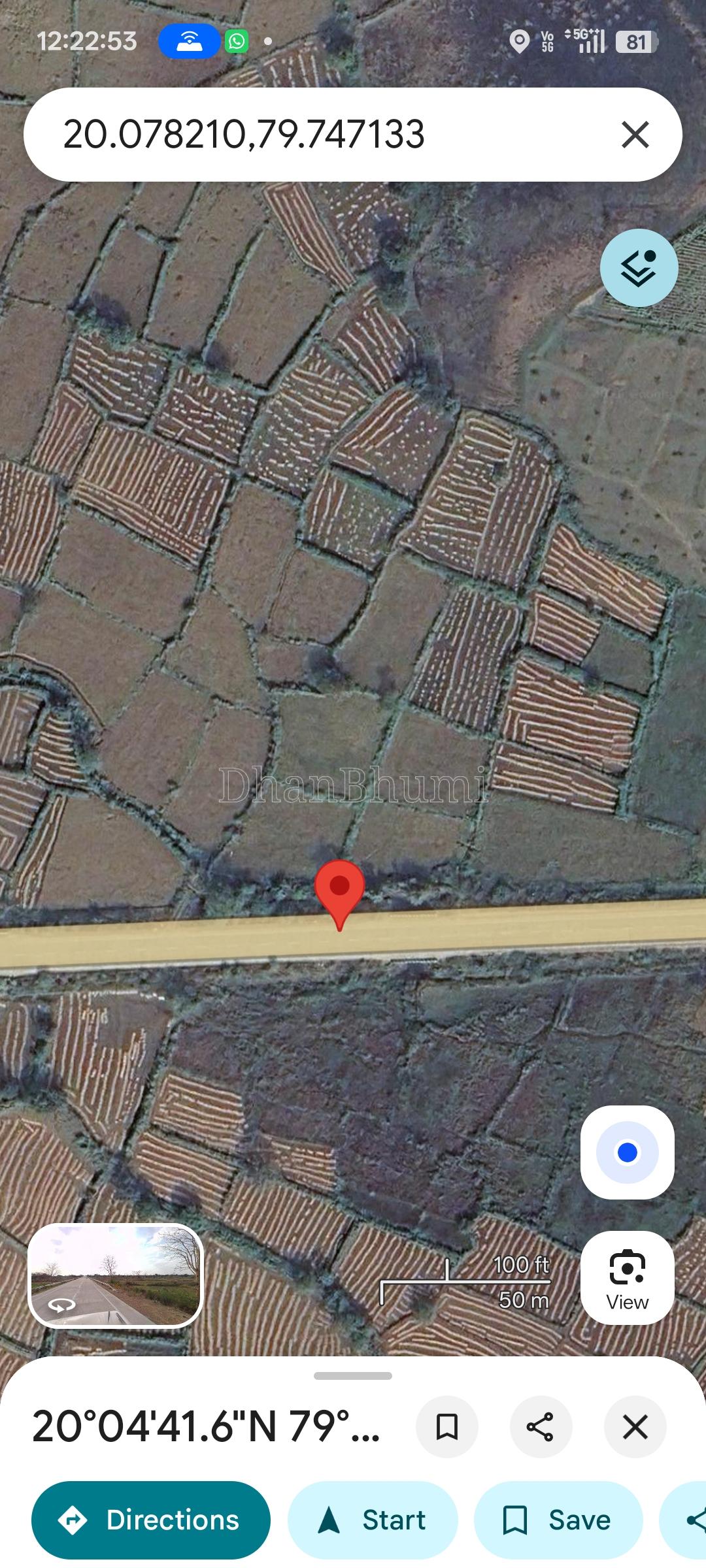Select the Save chip
706x1568 pixels.
pos(558,1520)
